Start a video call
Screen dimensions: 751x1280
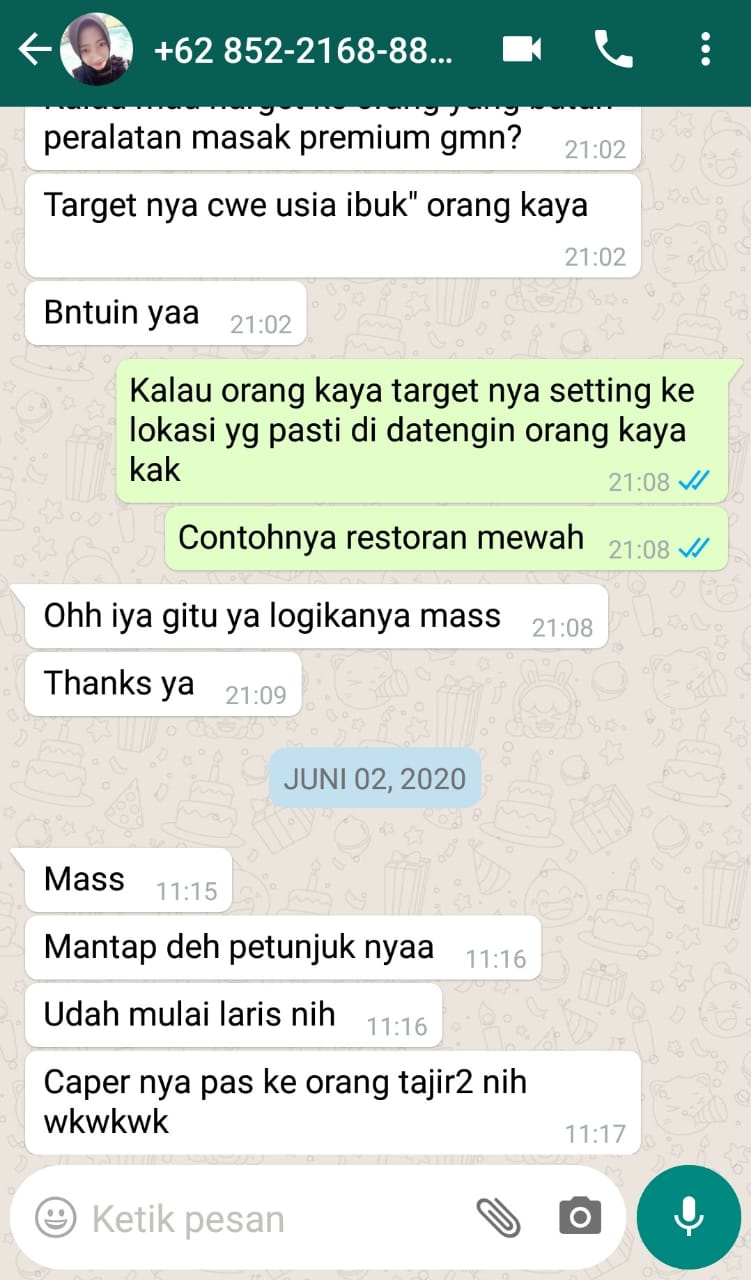click(x=522, y=49)
